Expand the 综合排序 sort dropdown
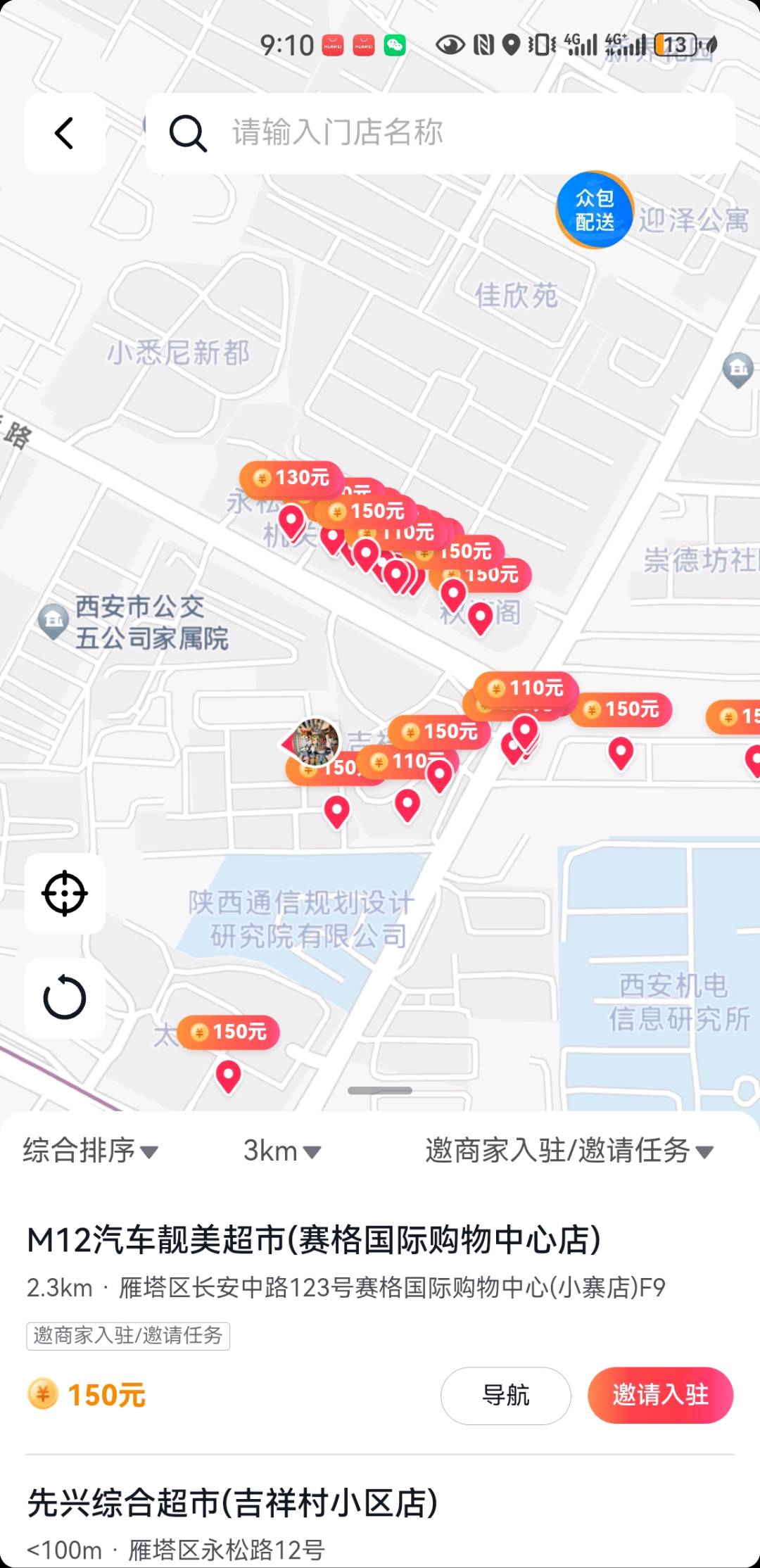Screen dimensions: 760x1568 pyautogui.click(x=90, y=1151)
